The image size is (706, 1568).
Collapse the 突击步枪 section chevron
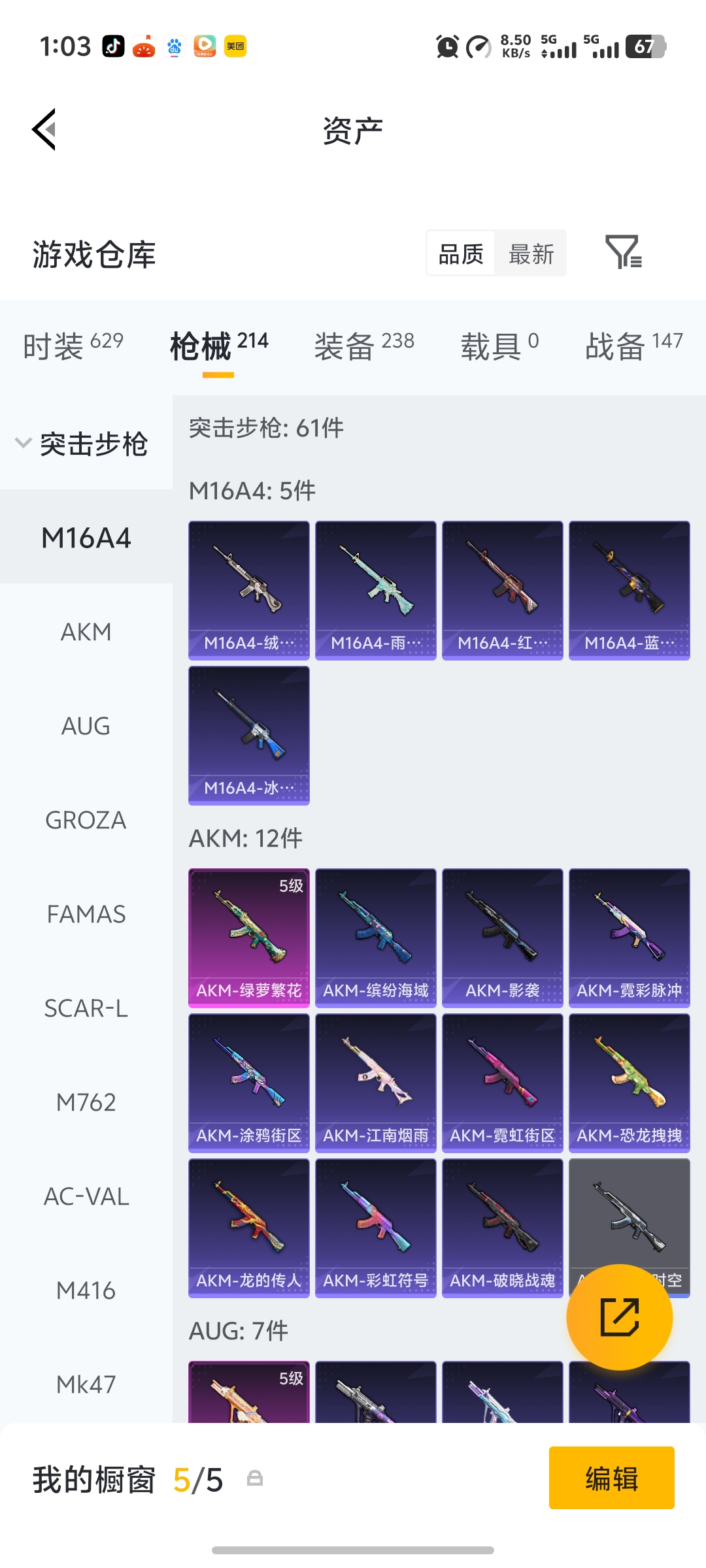pos(23,443)
